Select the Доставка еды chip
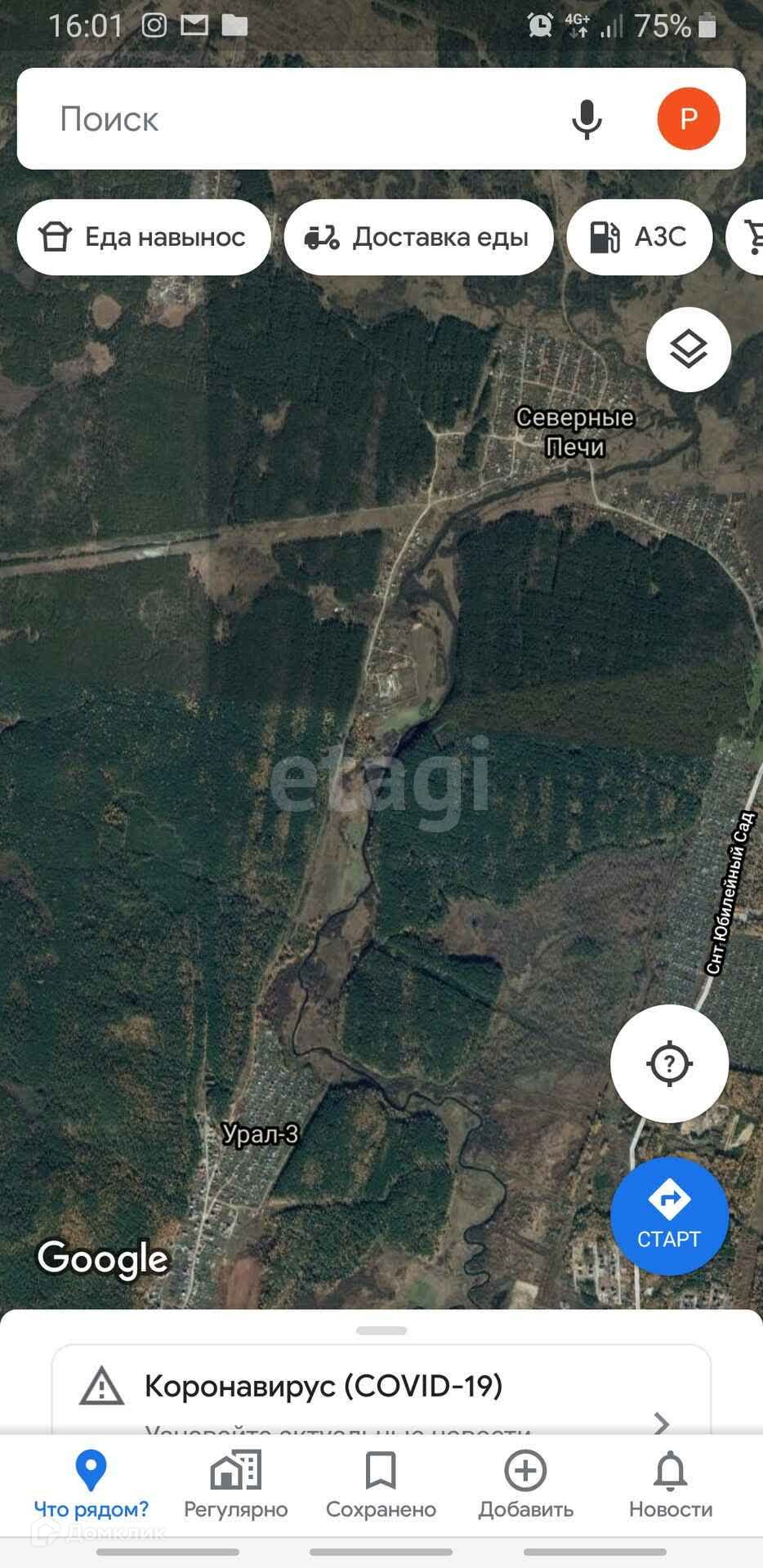 pyautogui.click(x=418, y=238)
